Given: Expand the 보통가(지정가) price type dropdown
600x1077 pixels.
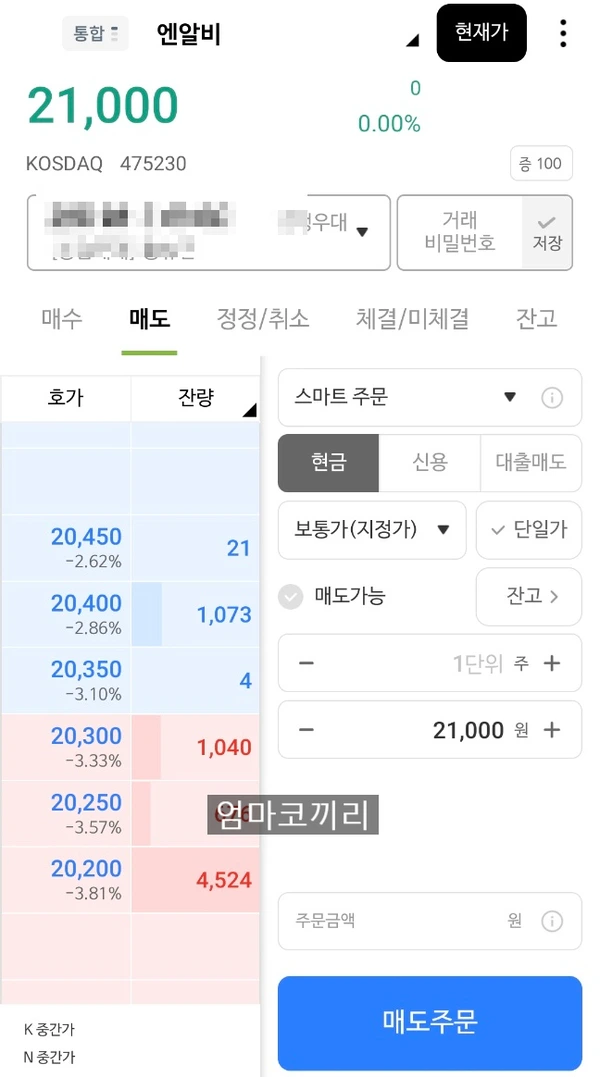Looking at the screenshot, I should [372, 530].
